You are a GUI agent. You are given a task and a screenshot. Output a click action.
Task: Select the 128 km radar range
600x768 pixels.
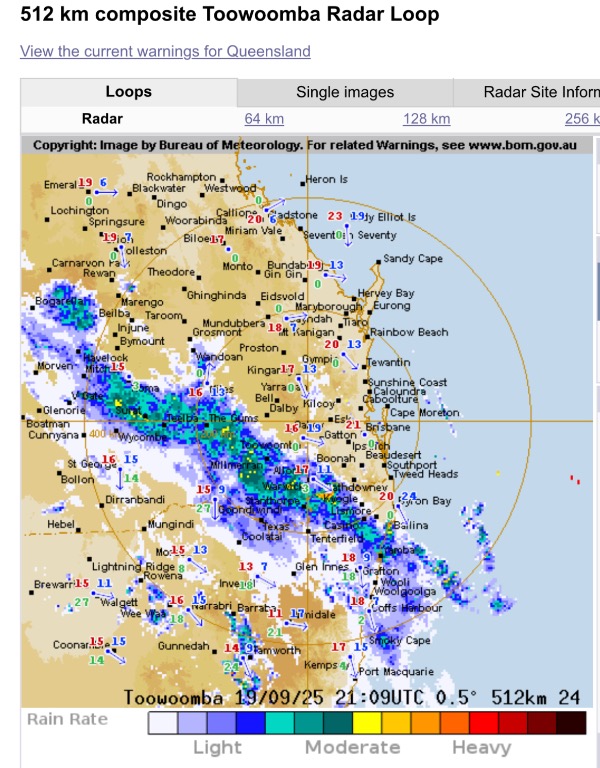click(x=426, y=119)
